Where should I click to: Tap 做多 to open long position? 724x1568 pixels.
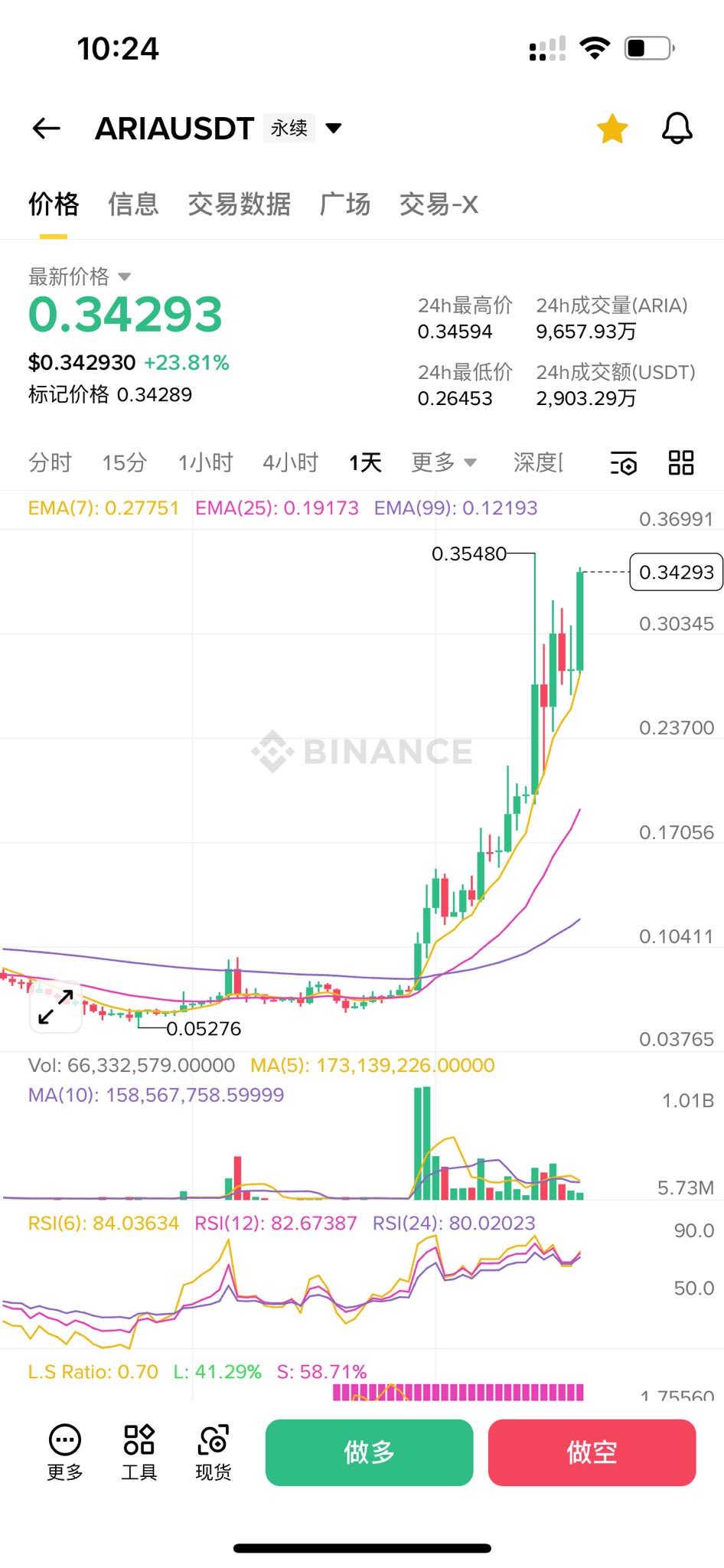369,1452
